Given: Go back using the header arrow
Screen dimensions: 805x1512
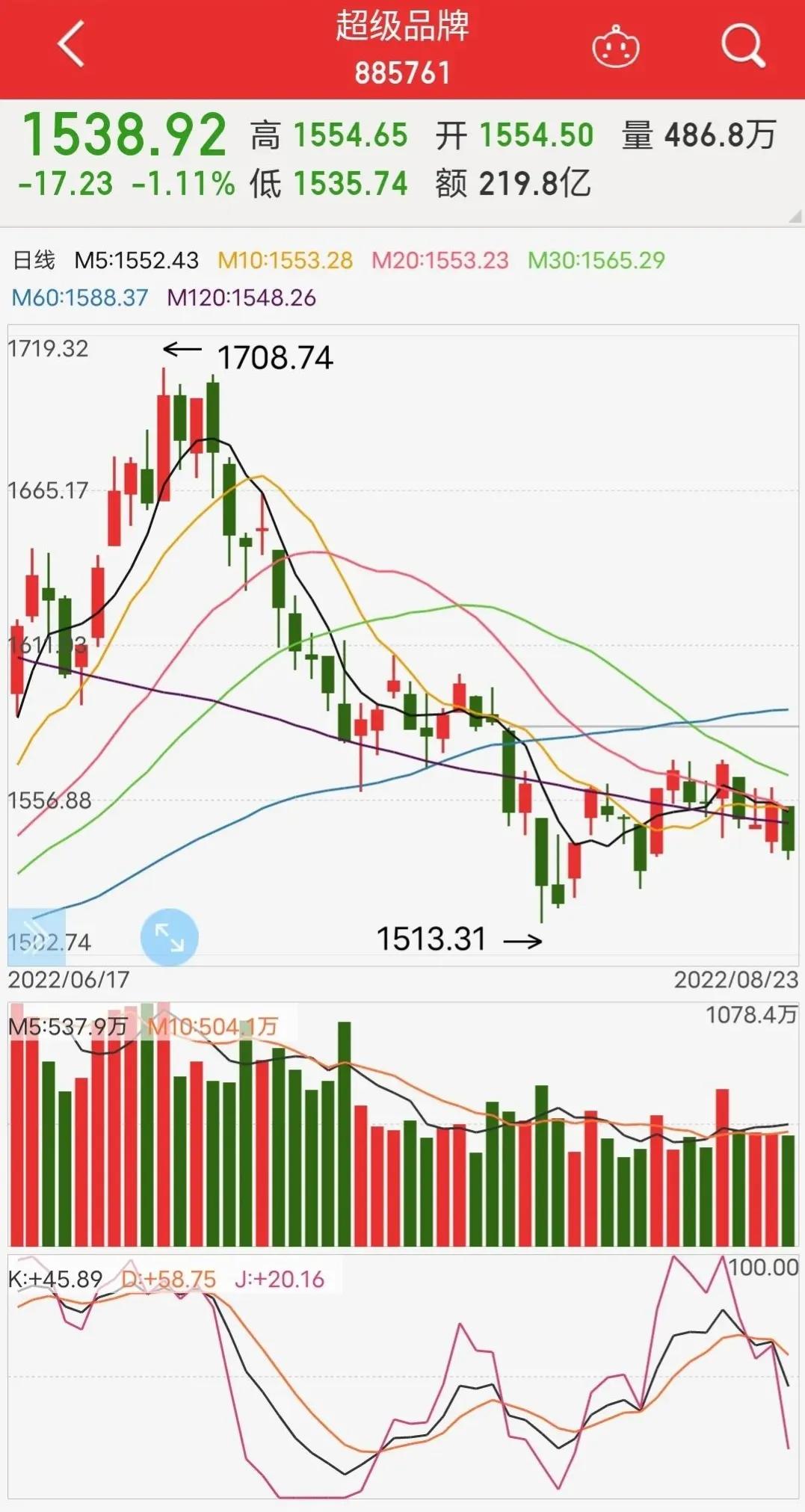Looking at the screenshot, I should (x=71, y=45).
